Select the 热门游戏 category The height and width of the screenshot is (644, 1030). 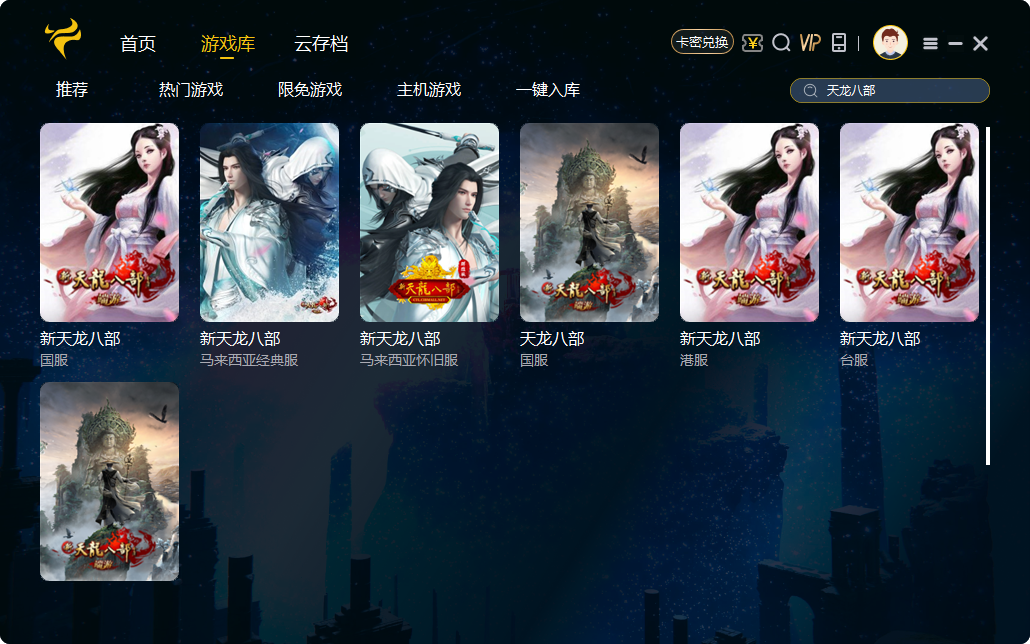coord(191,90)
